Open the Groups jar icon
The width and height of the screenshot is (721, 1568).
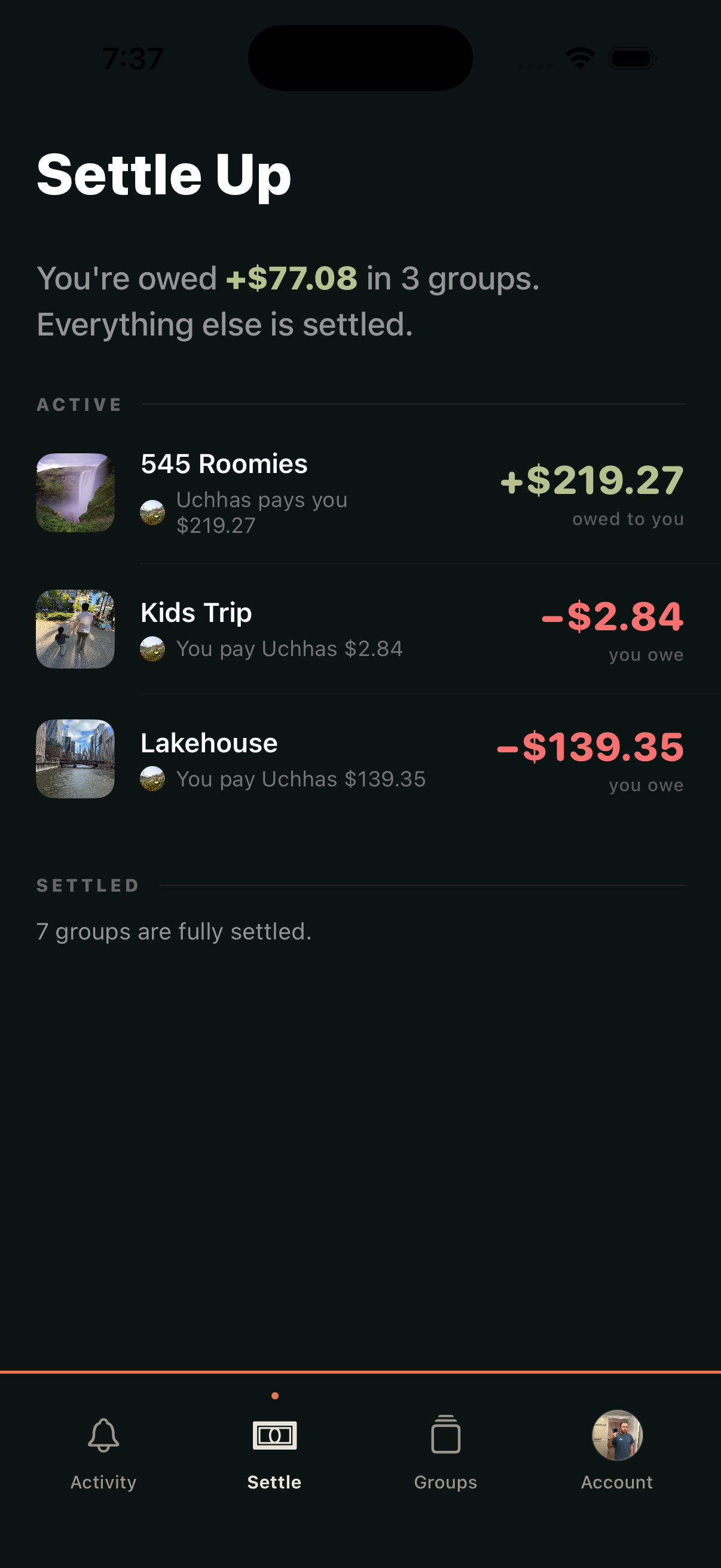(445, 1433)
